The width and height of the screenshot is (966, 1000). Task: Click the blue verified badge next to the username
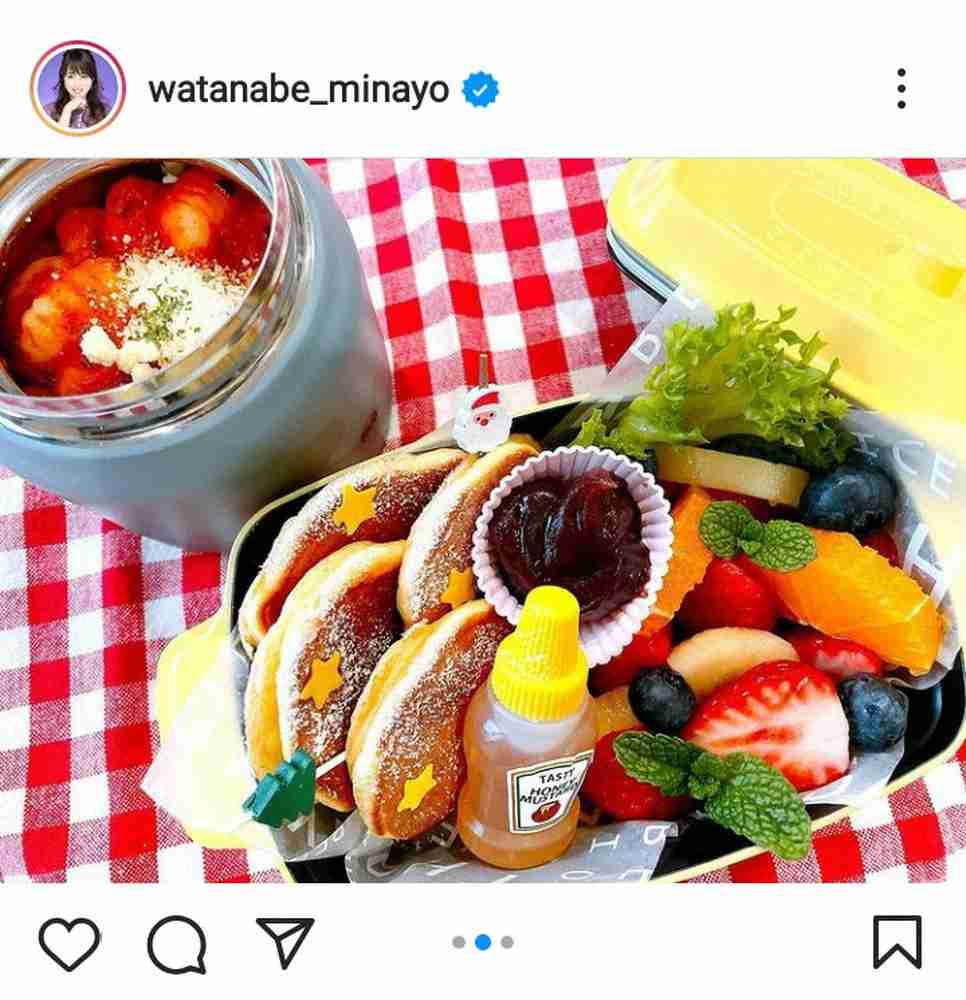tap(480, 88)
